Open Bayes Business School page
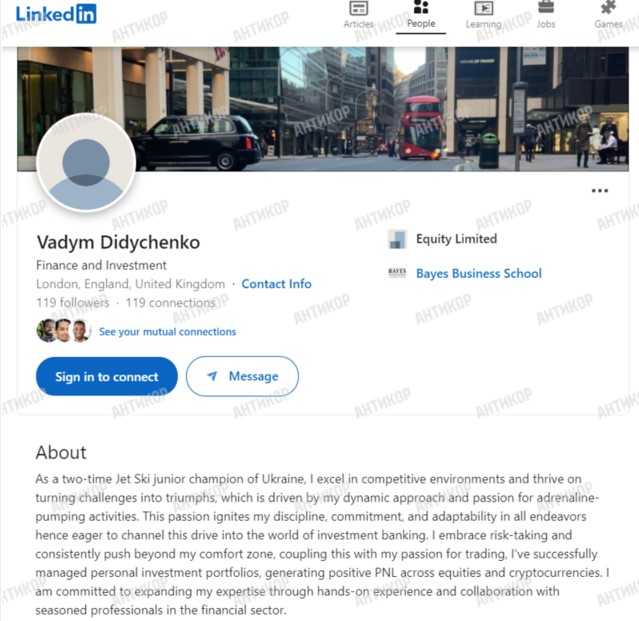The width and height of the screenshot is (639, 621). pyautogui.click(x=478, y=273)
